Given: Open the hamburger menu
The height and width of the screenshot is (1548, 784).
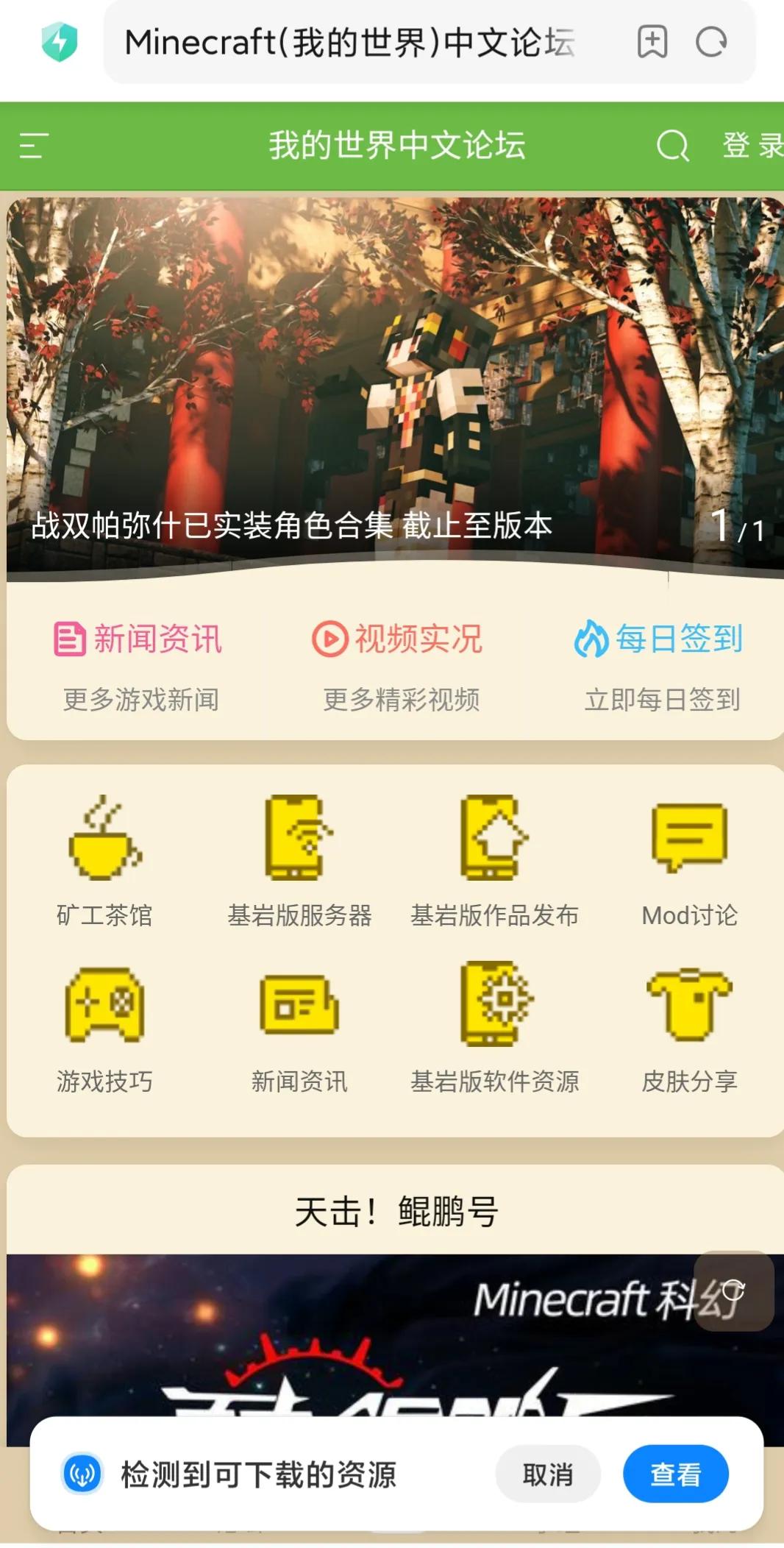Looking at the screenshot, I should [x=34, y=146].
